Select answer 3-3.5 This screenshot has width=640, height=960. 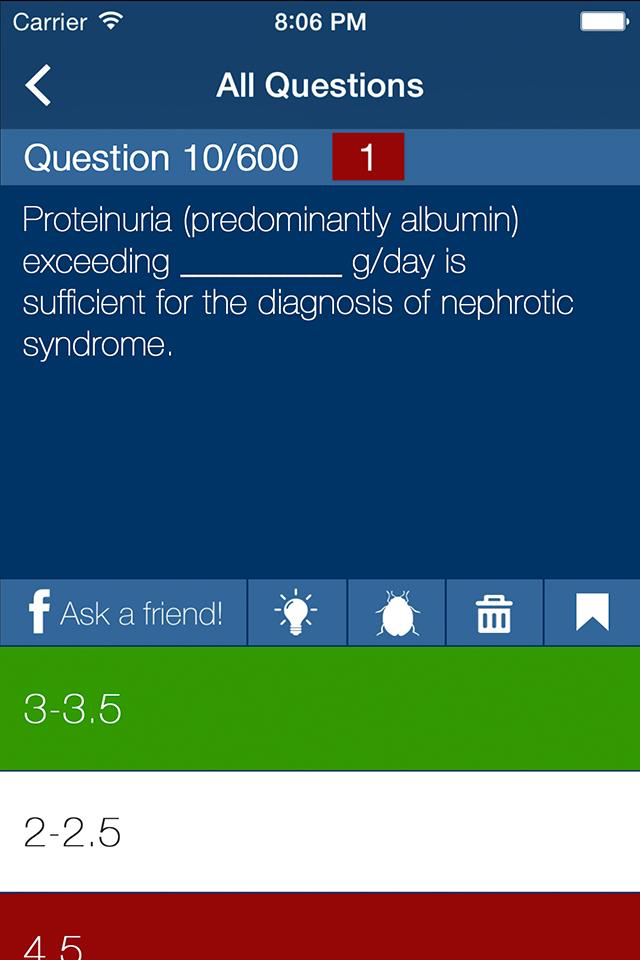(320, 708)
